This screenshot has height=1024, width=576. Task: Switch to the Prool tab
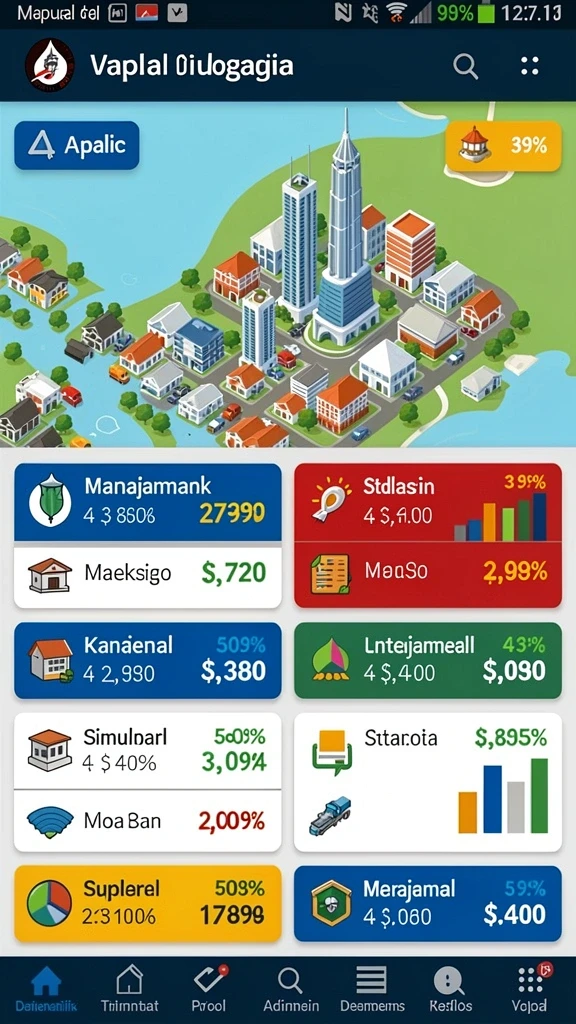[209, 989]
